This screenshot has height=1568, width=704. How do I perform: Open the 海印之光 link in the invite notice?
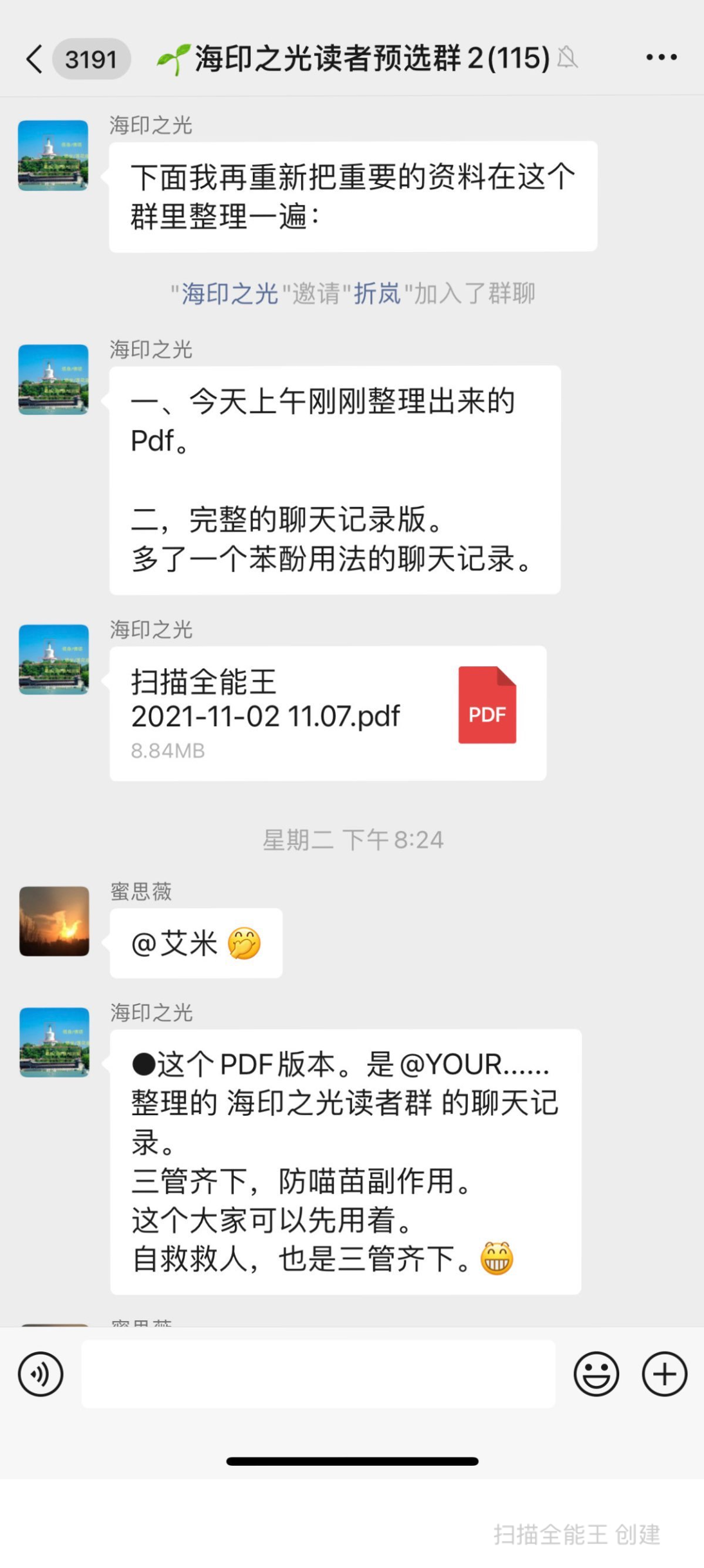pos(229,294)
